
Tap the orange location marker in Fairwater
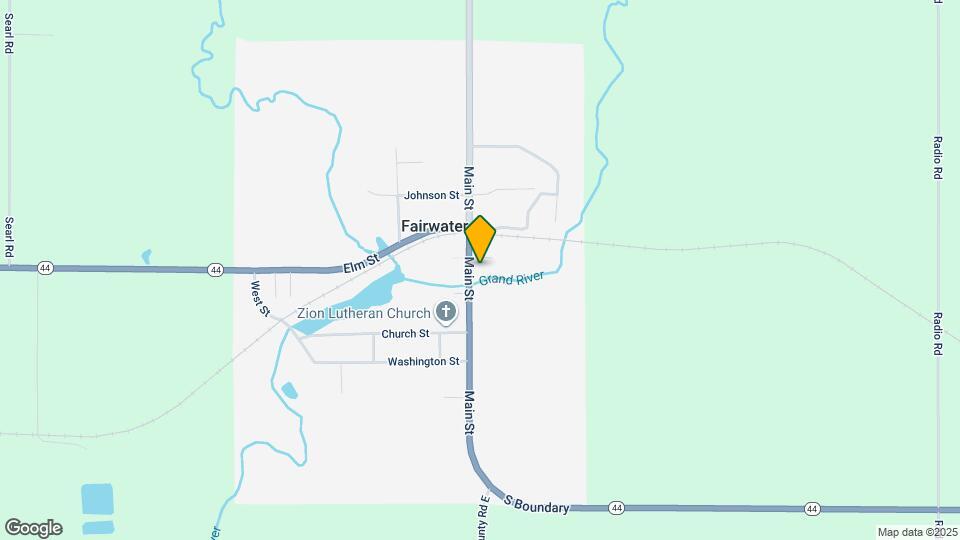click(481, 238)
